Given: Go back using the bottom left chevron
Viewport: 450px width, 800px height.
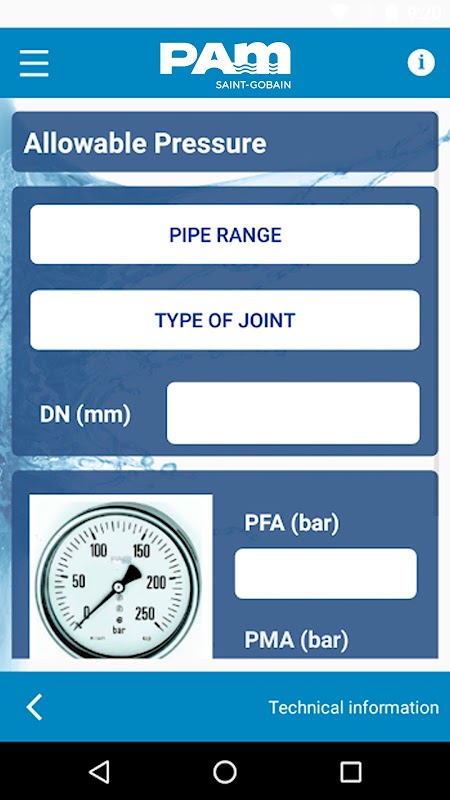Looking at the screenshot, I should [34, 707].
